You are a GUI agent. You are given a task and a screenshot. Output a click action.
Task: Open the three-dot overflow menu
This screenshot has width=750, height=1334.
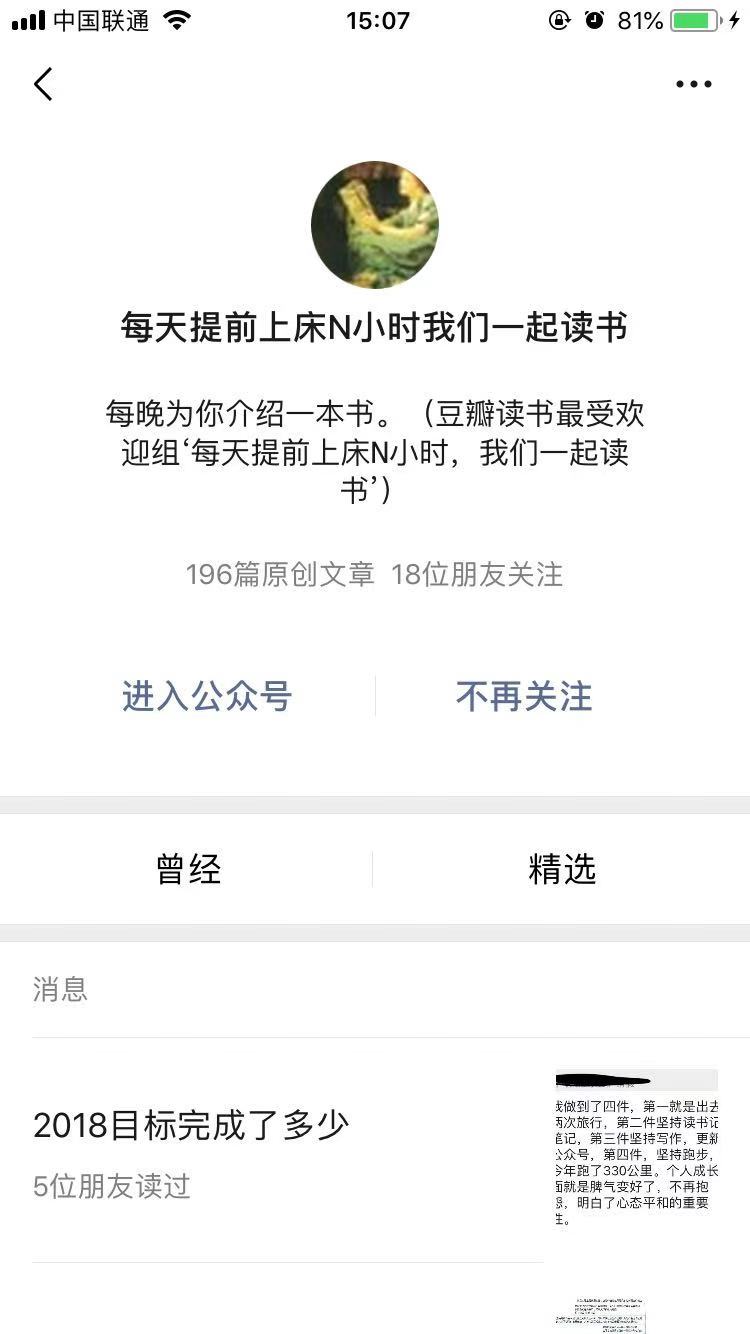(693, 85)
